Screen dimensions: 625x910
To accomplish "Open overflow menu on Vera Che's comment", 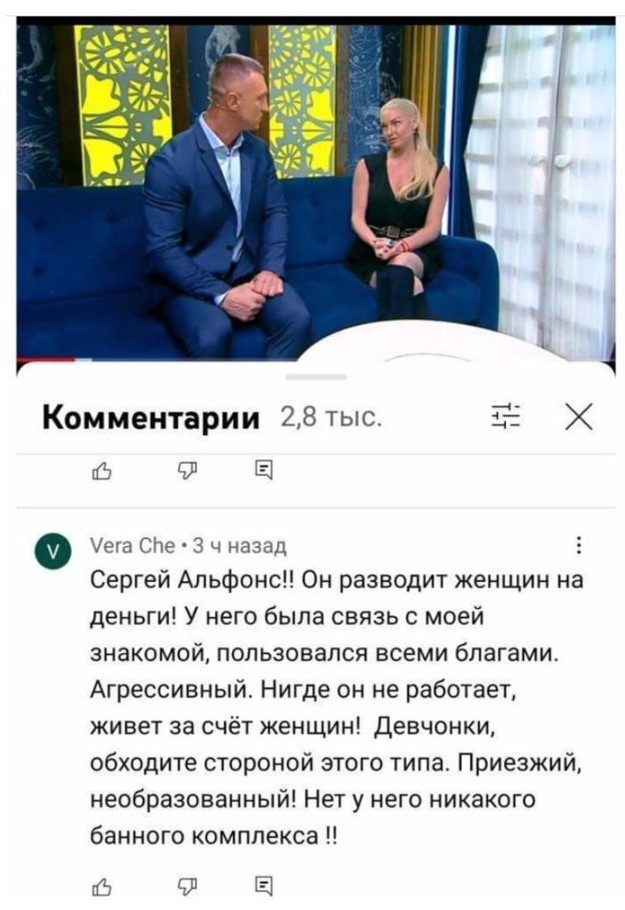I will [579, 546].
